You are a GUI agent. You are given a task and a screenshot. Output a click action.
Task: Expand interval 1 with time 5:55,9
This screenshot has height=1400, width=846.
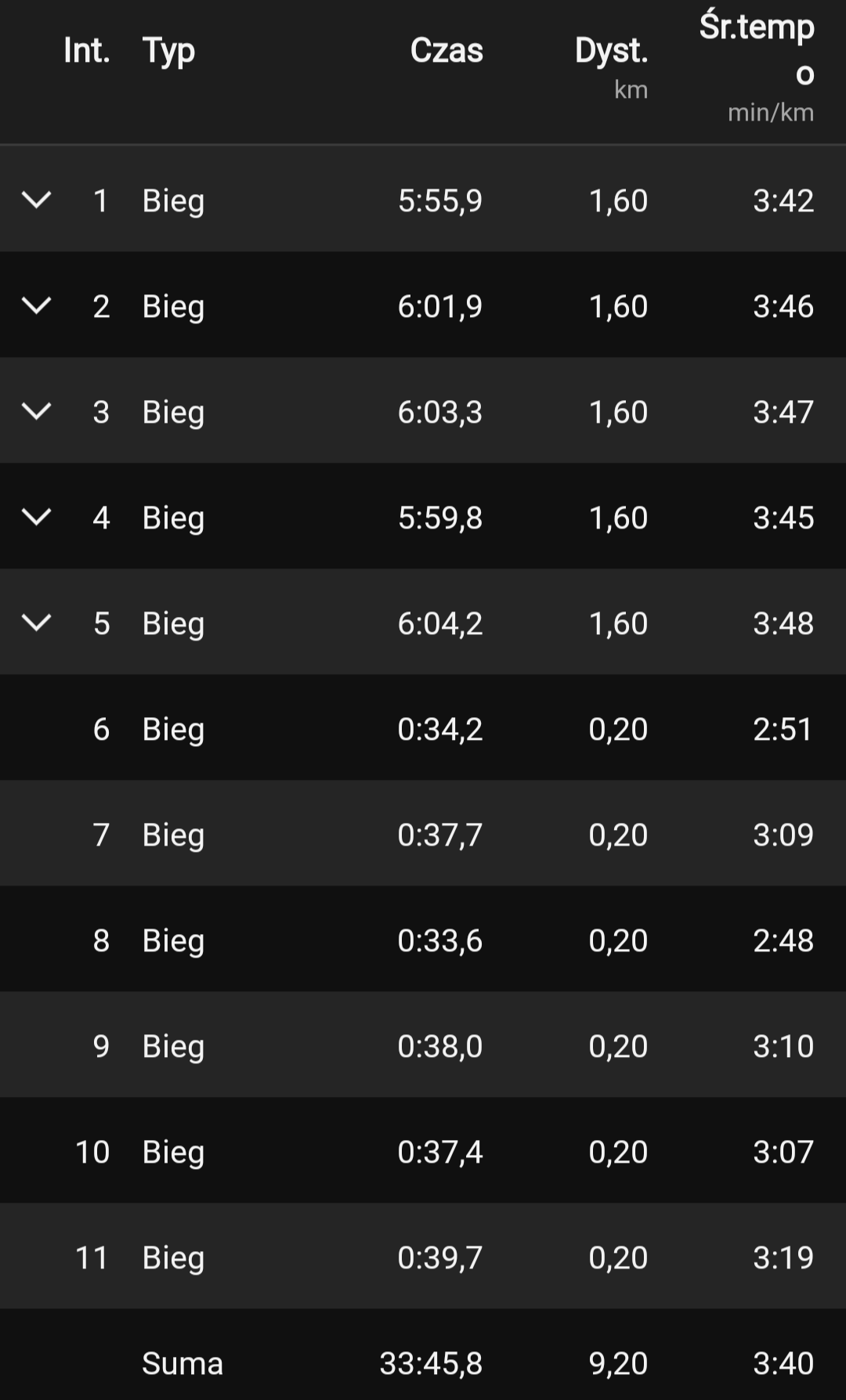pyautogui.click(x=36, y=200)
